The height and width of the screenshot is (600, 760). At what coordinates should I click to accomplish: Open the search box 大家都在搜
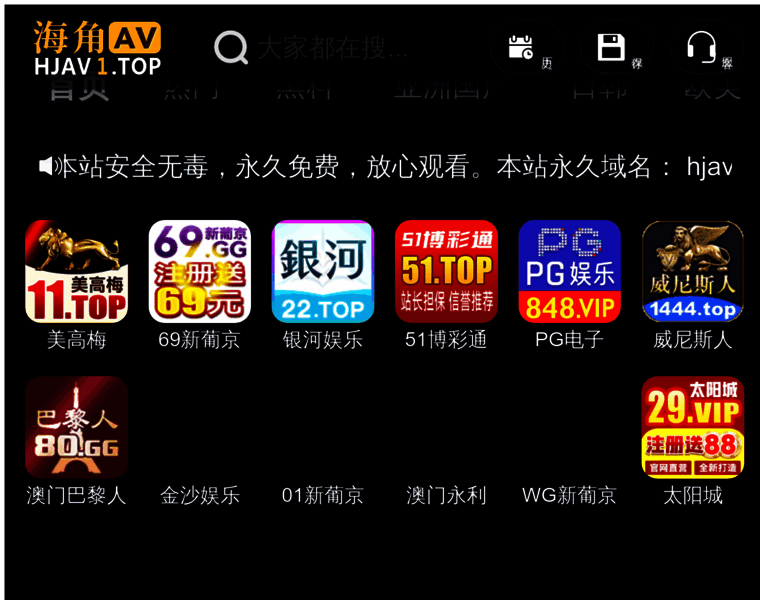(x=330, y=47)
